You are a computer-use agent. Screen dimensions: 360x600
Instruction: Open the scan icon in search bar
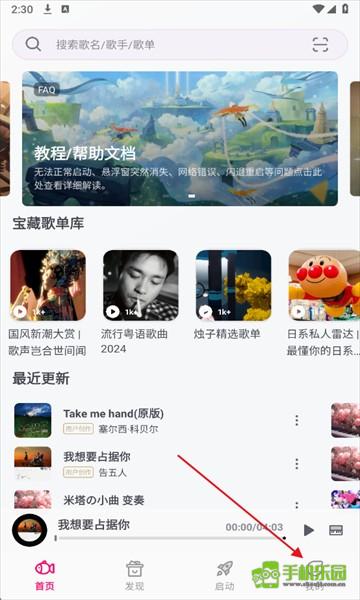click(320, 45)
